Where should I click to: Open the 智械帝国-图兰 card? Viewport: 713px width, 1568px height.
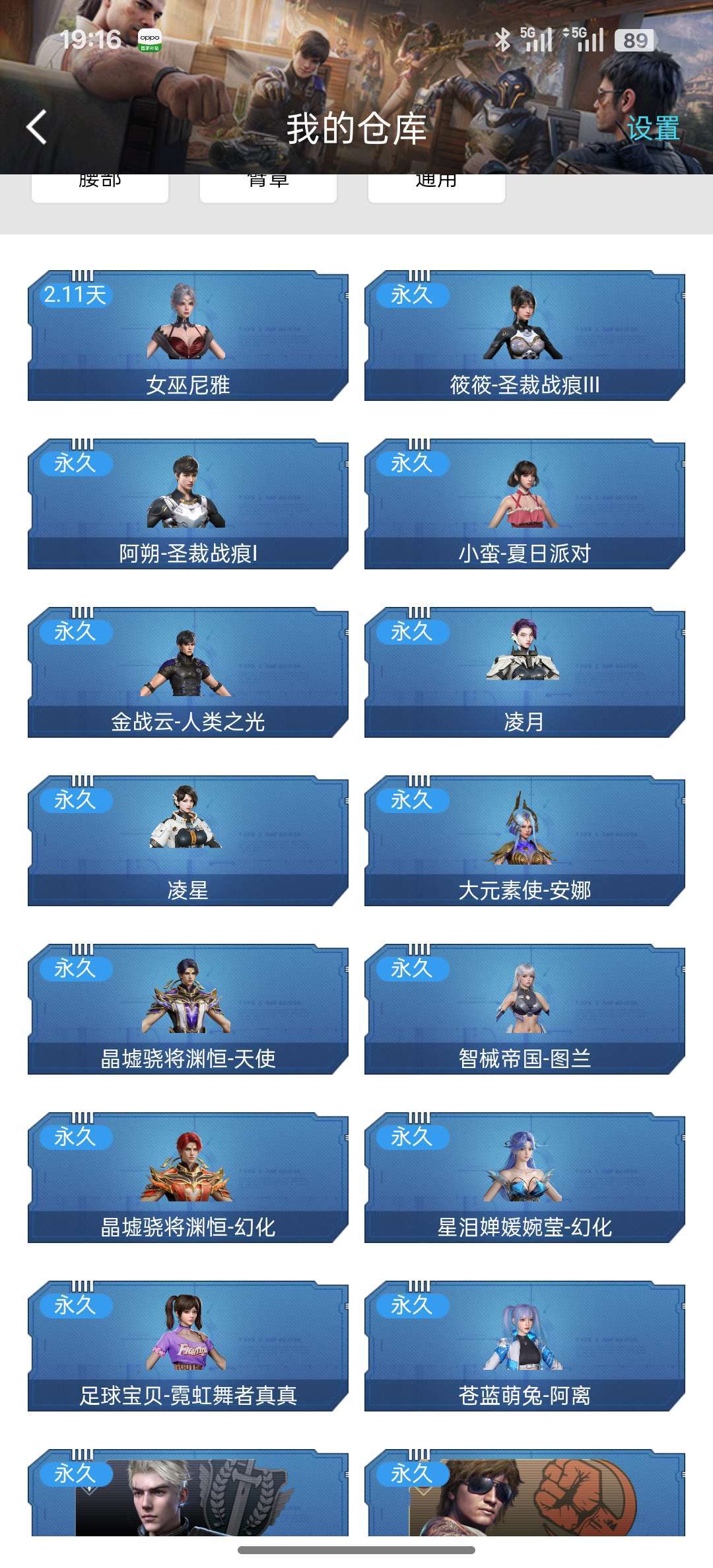pyautogui.click(x=524, y=1009)
